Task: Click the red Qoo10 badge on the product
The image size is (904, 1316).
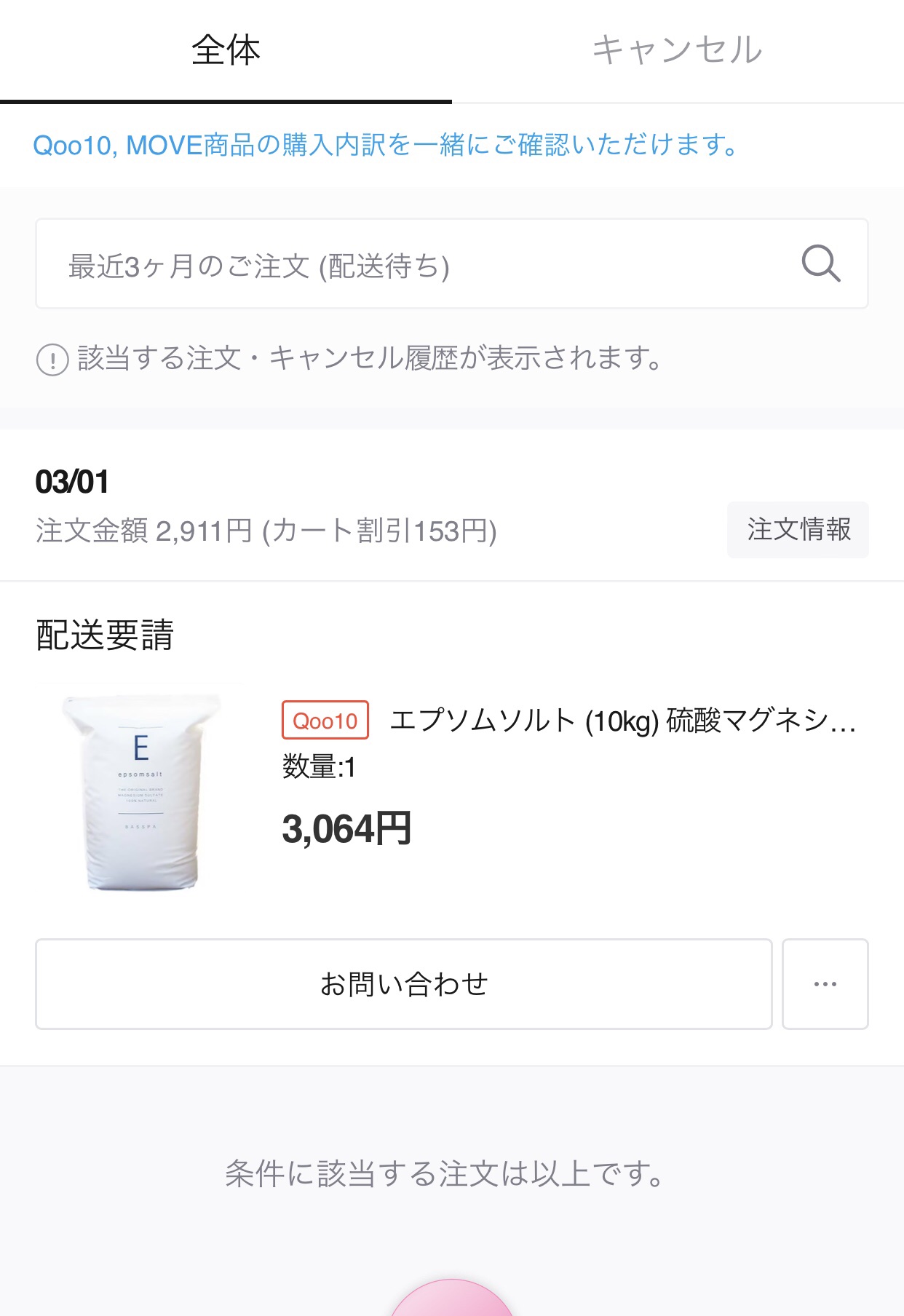Action: [325, 721]
